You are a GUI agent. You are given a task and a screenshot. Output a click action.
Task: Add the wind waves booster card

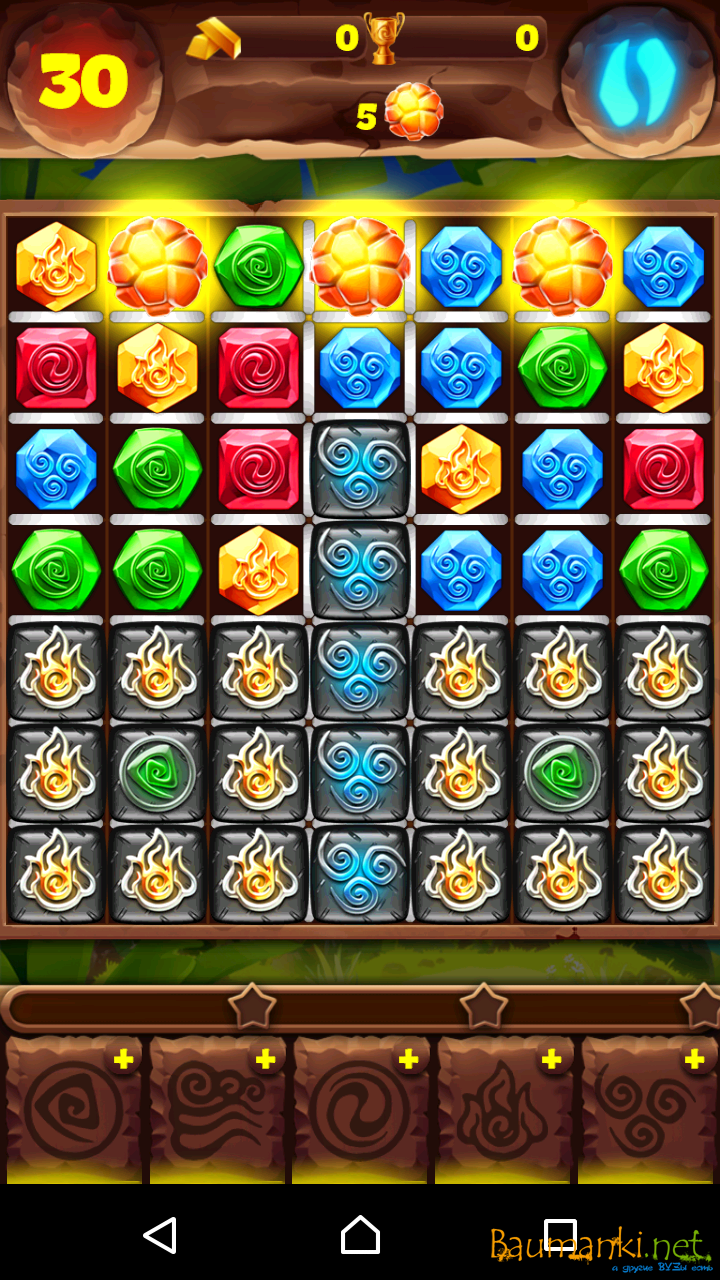pyautogui.click(x=265, y=1060)
